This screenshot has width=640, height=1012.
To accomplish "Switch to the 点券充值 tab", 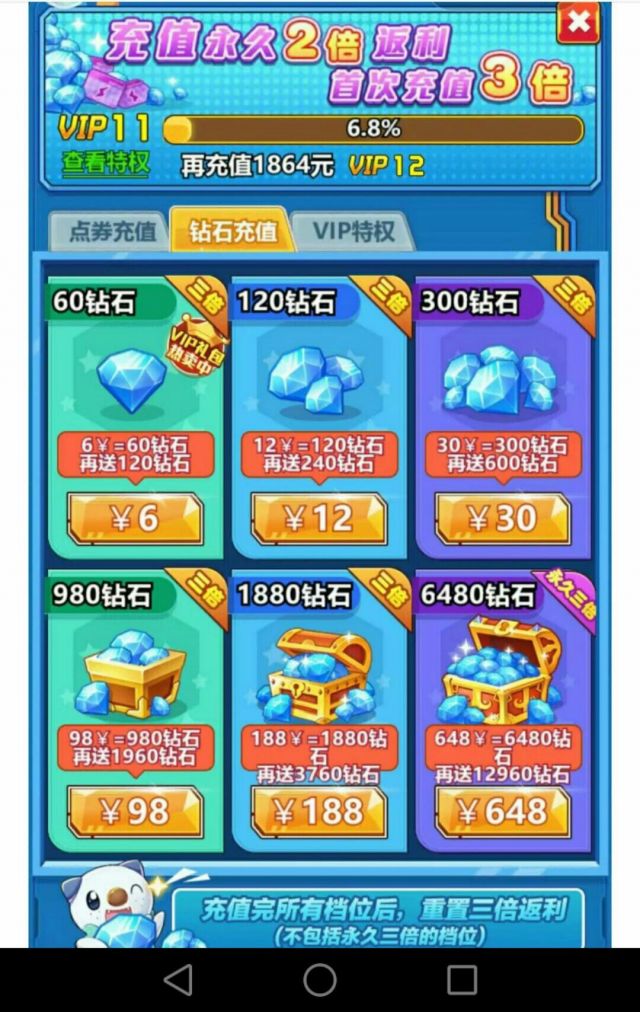I will click(x=112, y=232).
